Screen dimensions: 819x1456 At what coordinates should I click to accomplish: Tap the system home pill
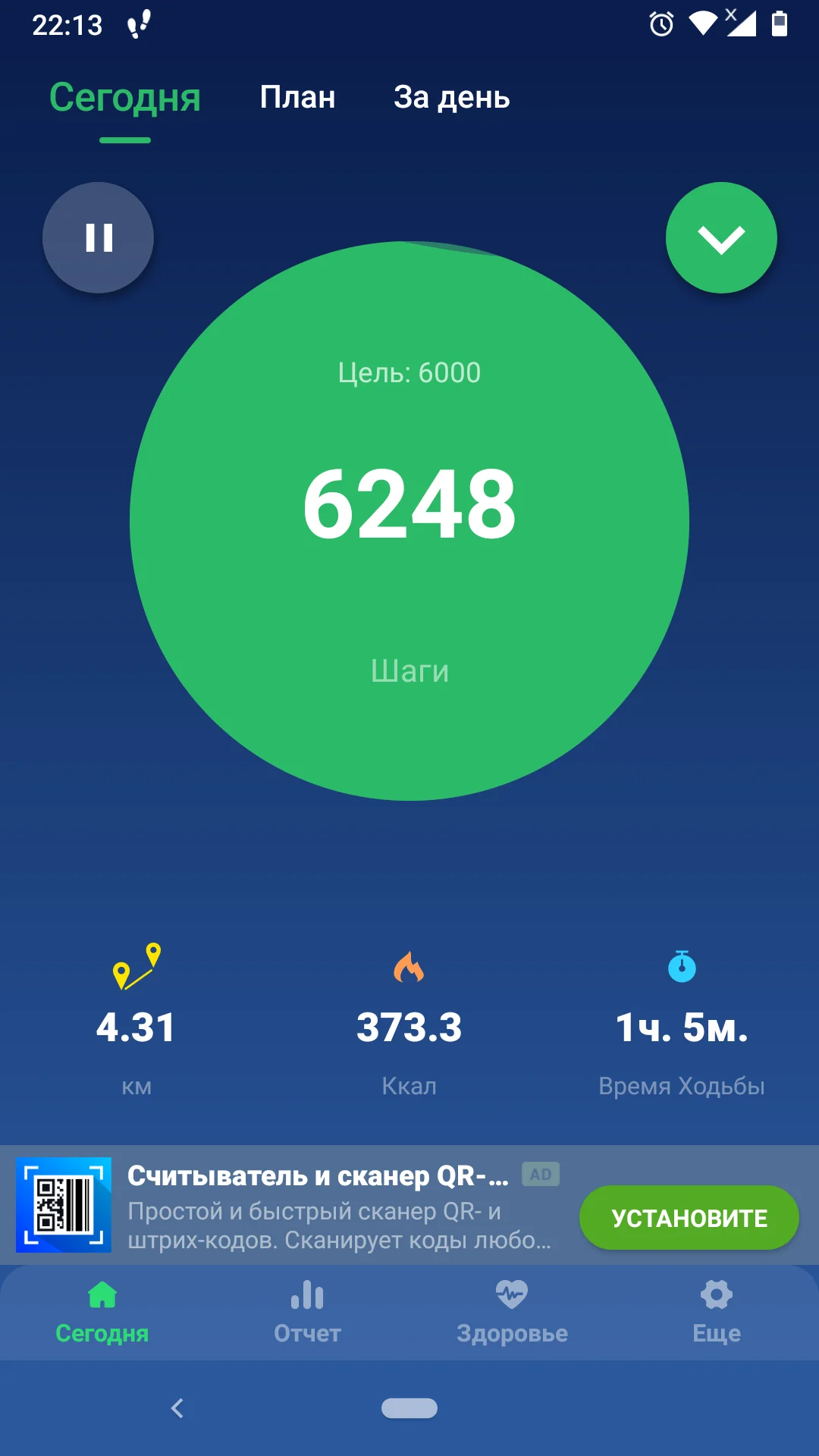(x=409, y=1408)
